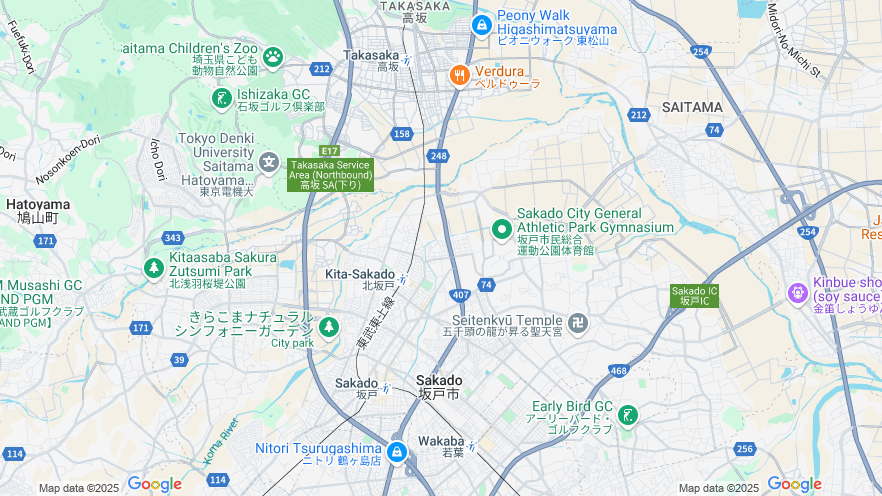This screenshot has width=882, height=496.
Task: Tap the Ishizaka GC golf marker
Action: point(222,98)
